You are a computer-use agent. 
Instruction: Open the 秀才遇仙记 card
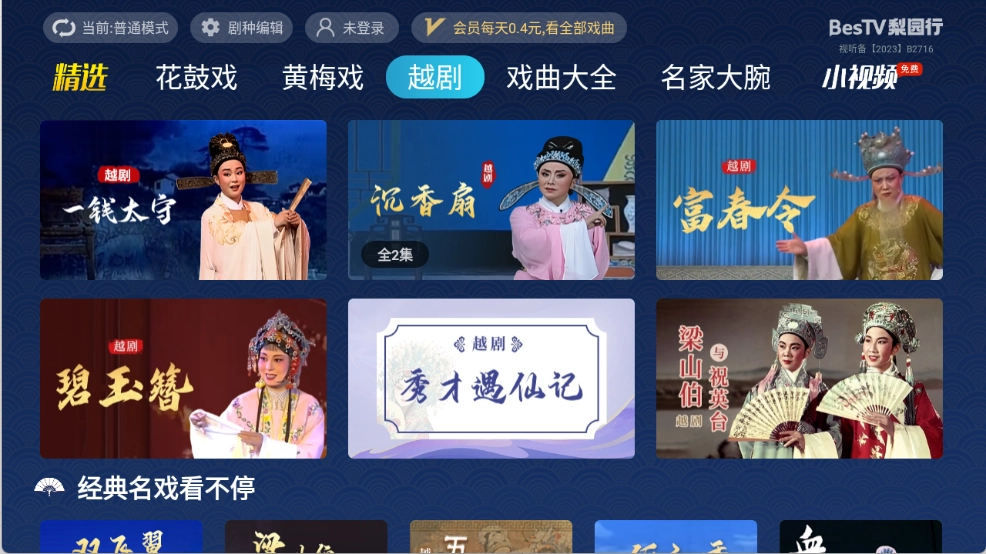[491, 378]
